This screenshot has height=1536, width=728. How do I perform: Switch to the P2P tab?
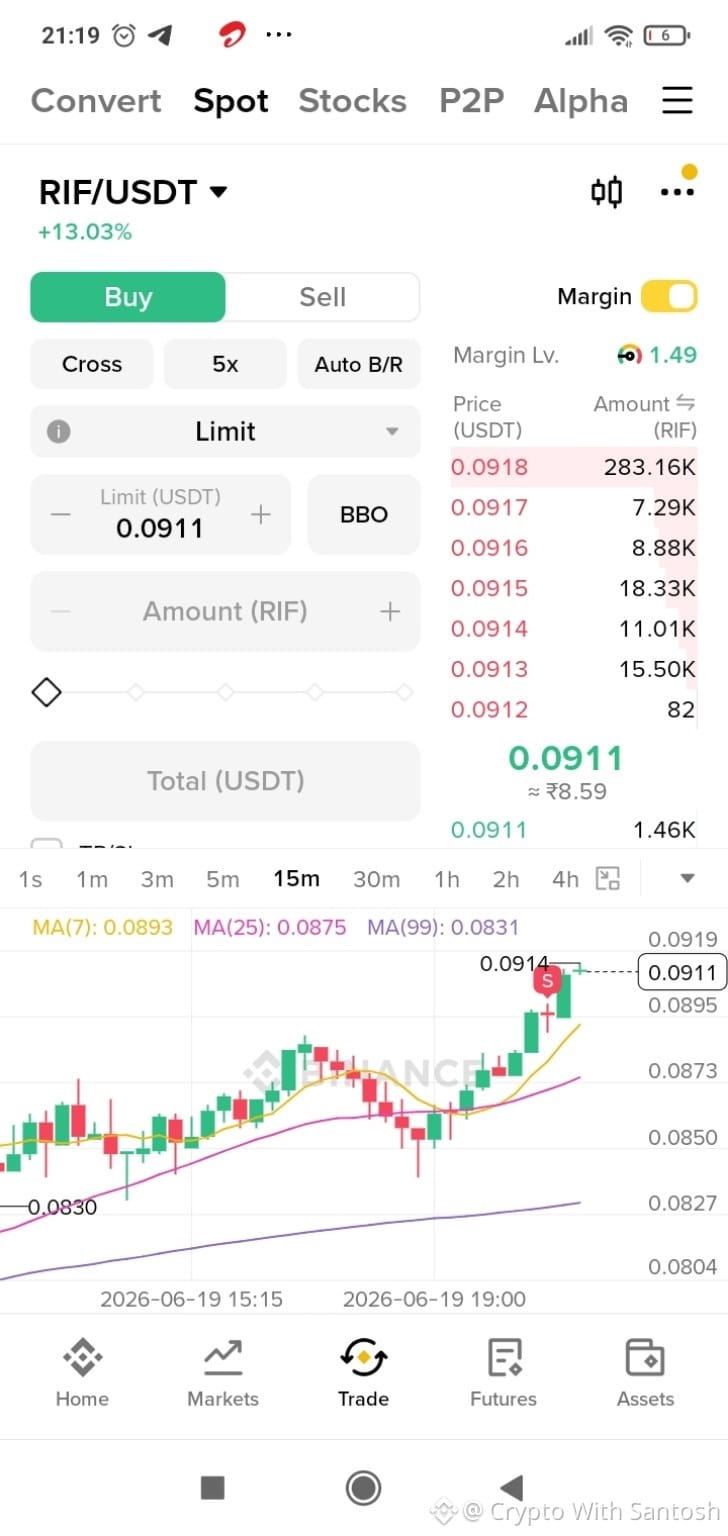tap(471, 101)
